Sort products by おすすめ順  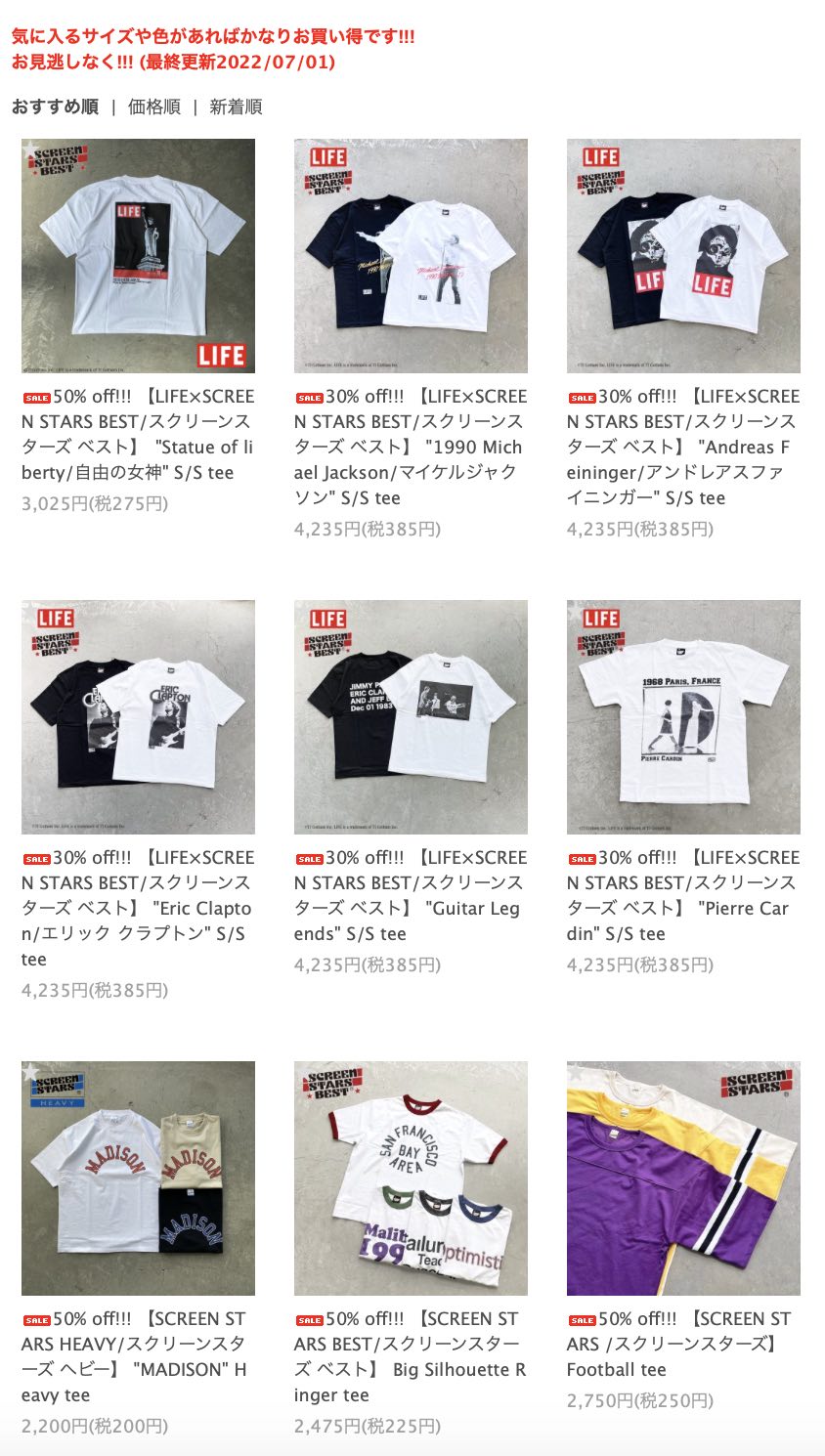point(55,107)
